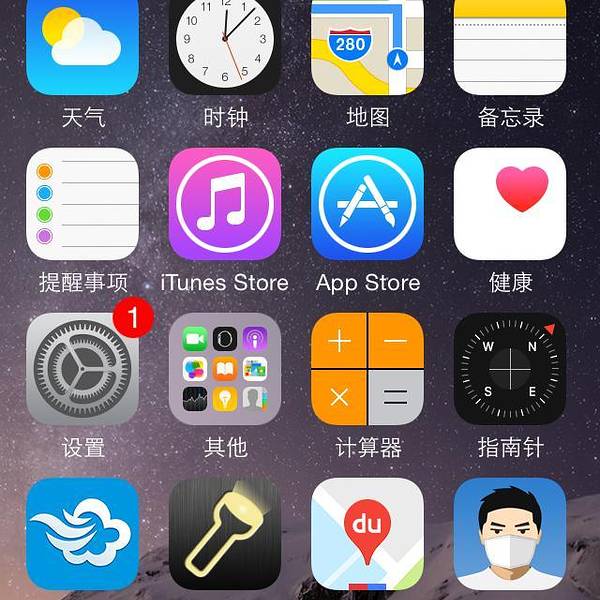Launch the App Store
The width and height of the screenshot is (600, 600).
[x=367, y=204]
